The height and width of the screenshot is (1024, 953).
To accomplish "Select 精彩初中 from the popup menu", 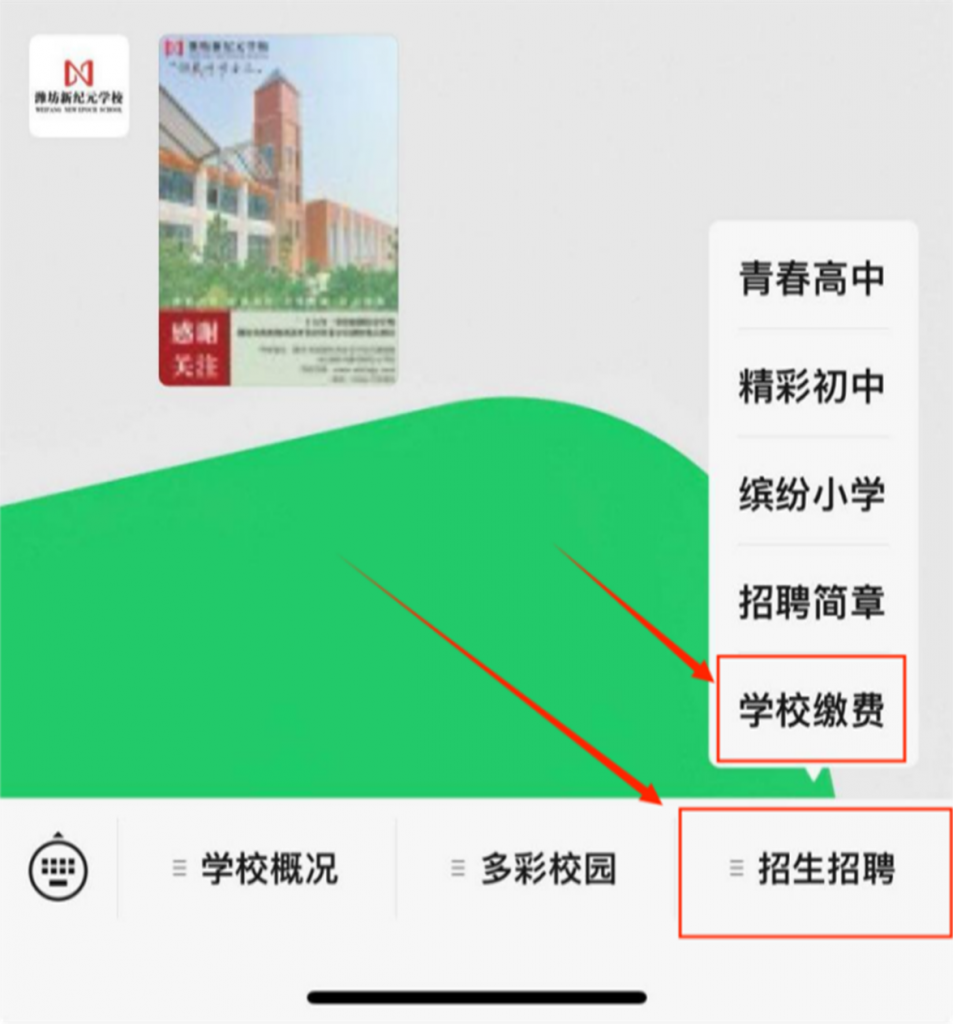I will coord(812,386).
